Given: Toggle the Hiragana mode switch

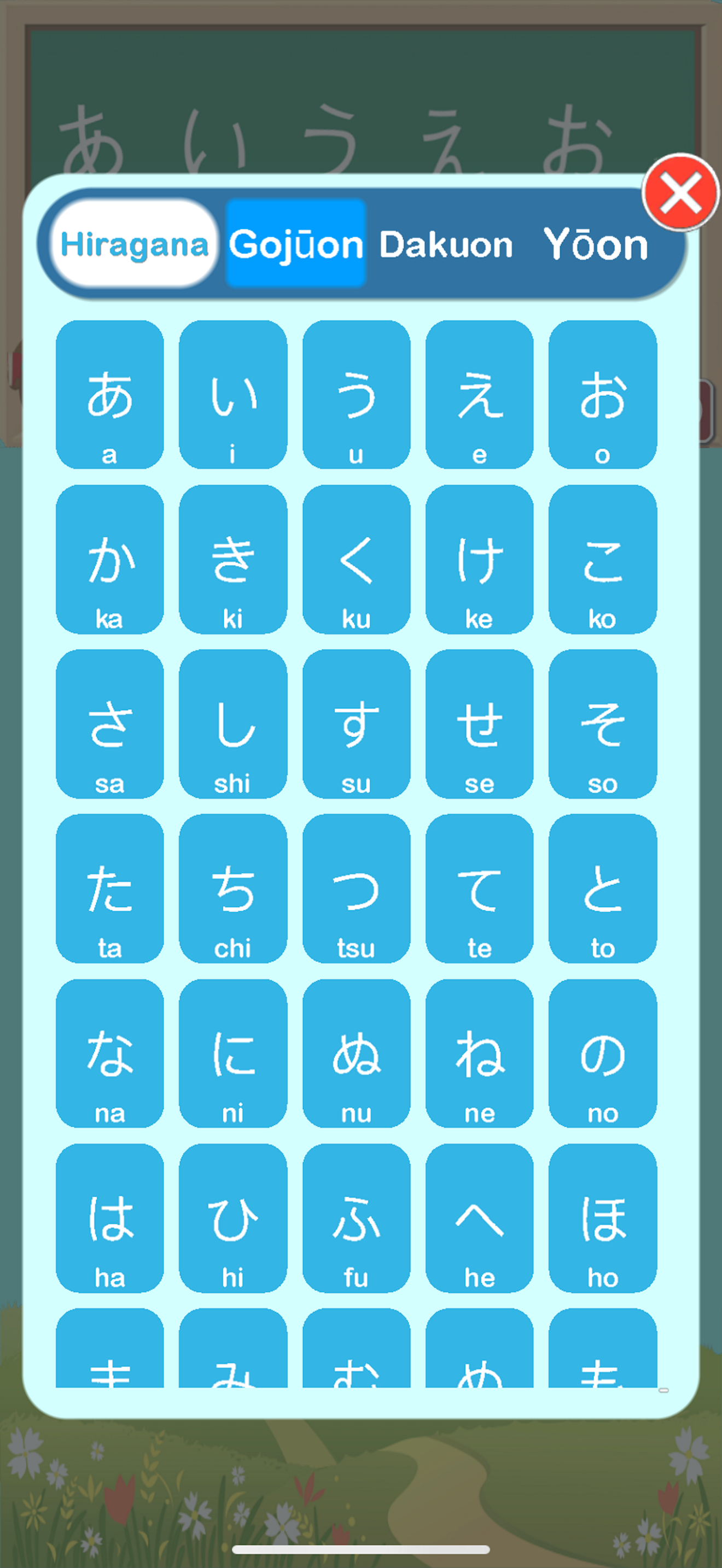Looking at the screenshot, I should (x=134, y=245).
